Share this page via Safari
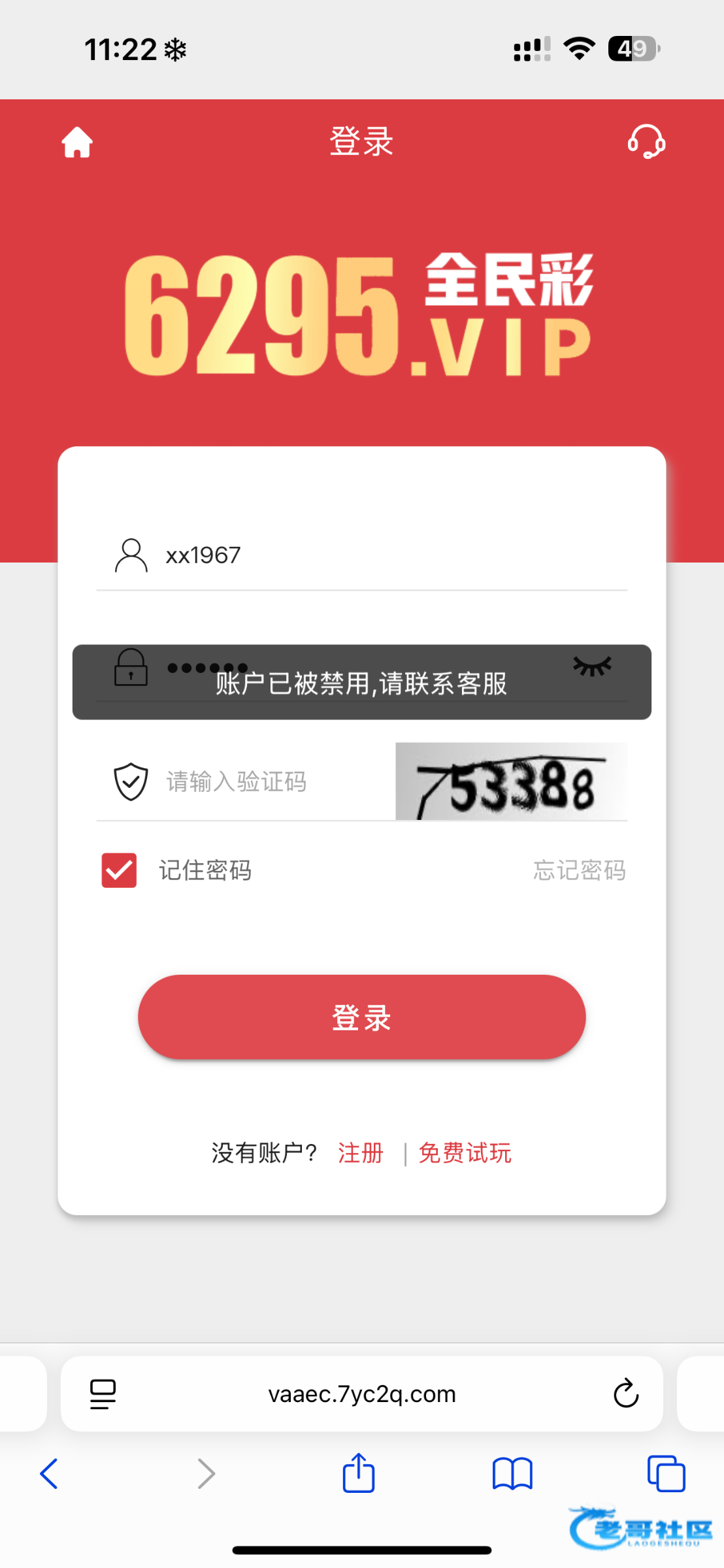724x1568 pixels. click(359, 1473)
